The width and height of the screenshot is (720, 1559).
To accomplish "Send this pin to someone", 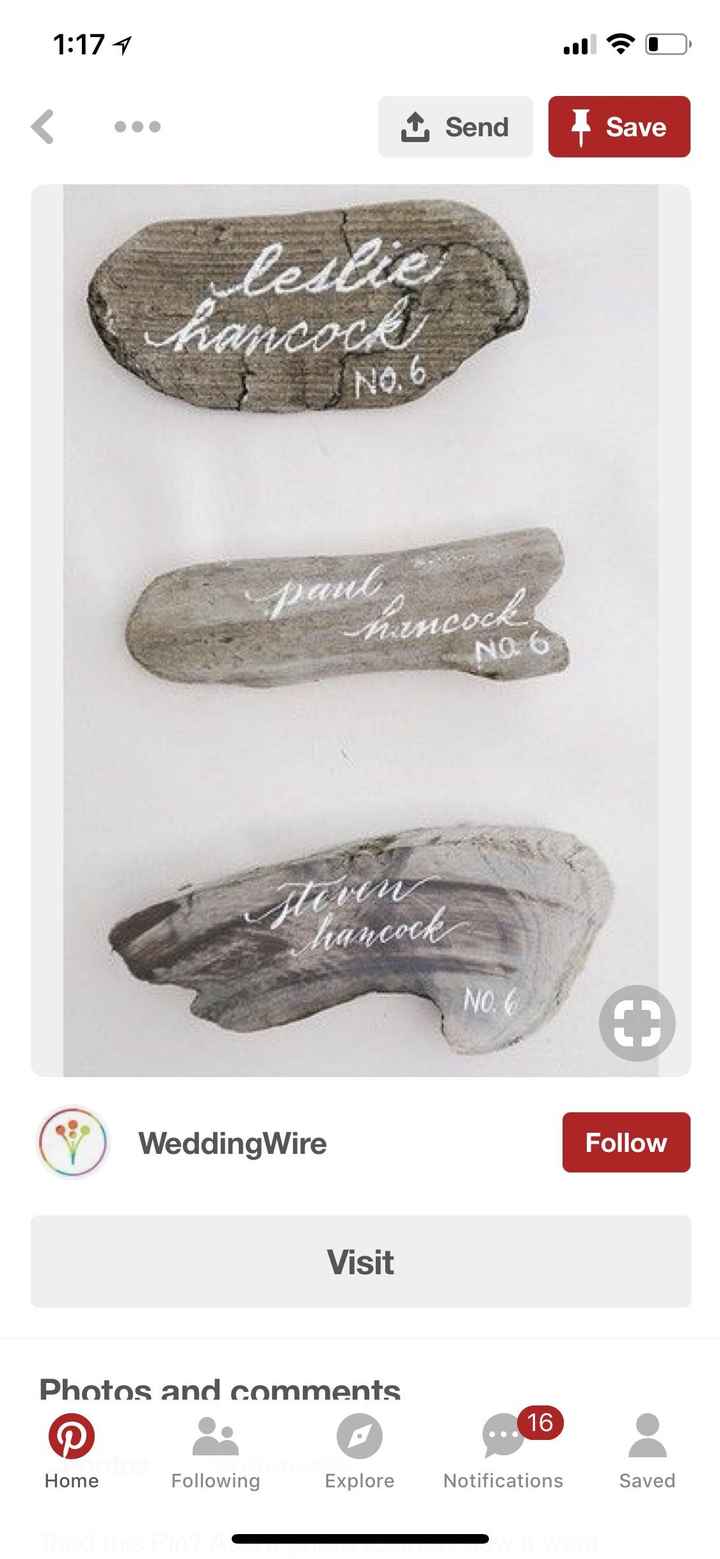I will (455, 127).
